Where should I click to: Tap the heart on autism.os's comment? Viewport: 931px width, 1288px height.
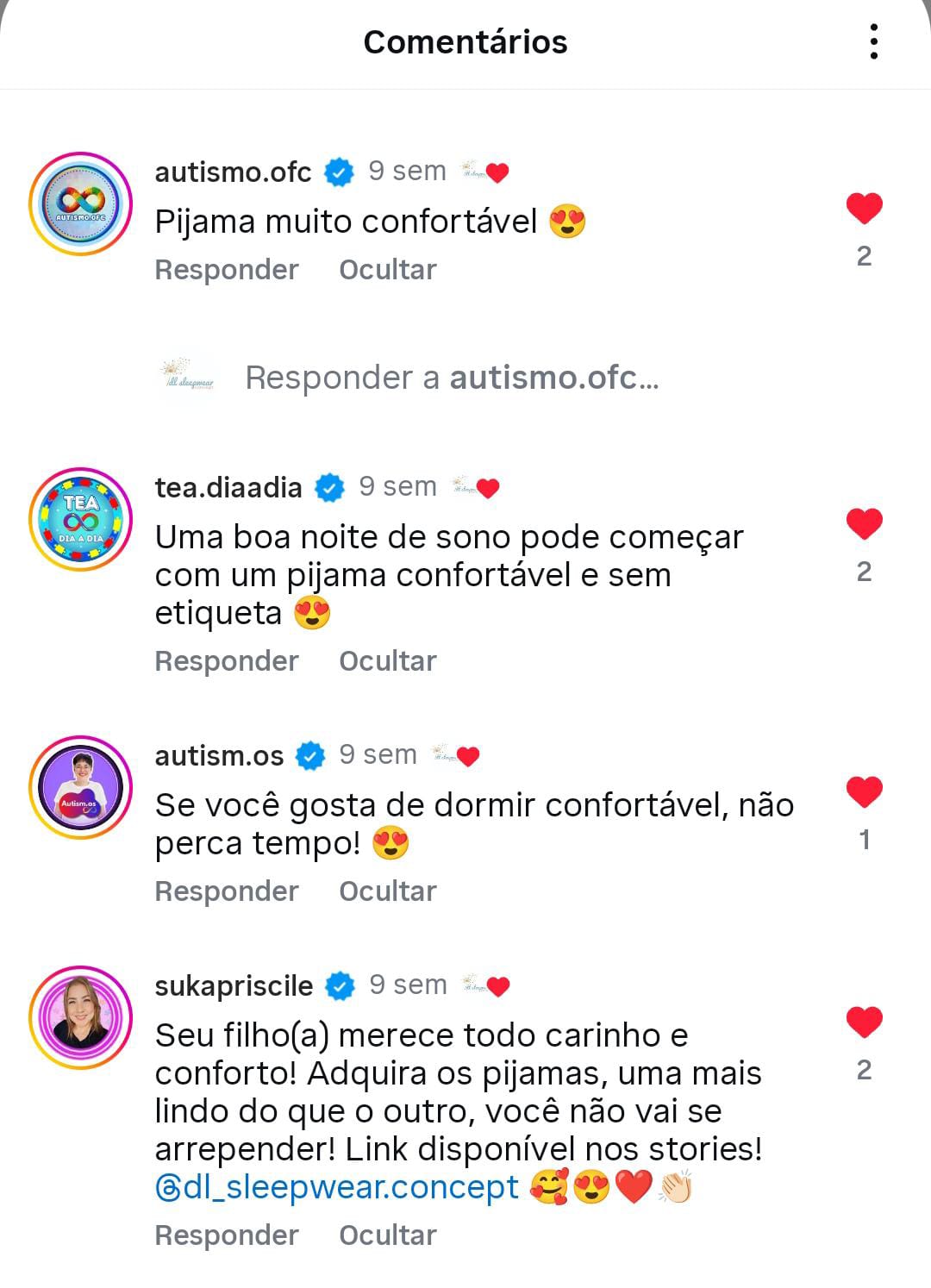864,792
